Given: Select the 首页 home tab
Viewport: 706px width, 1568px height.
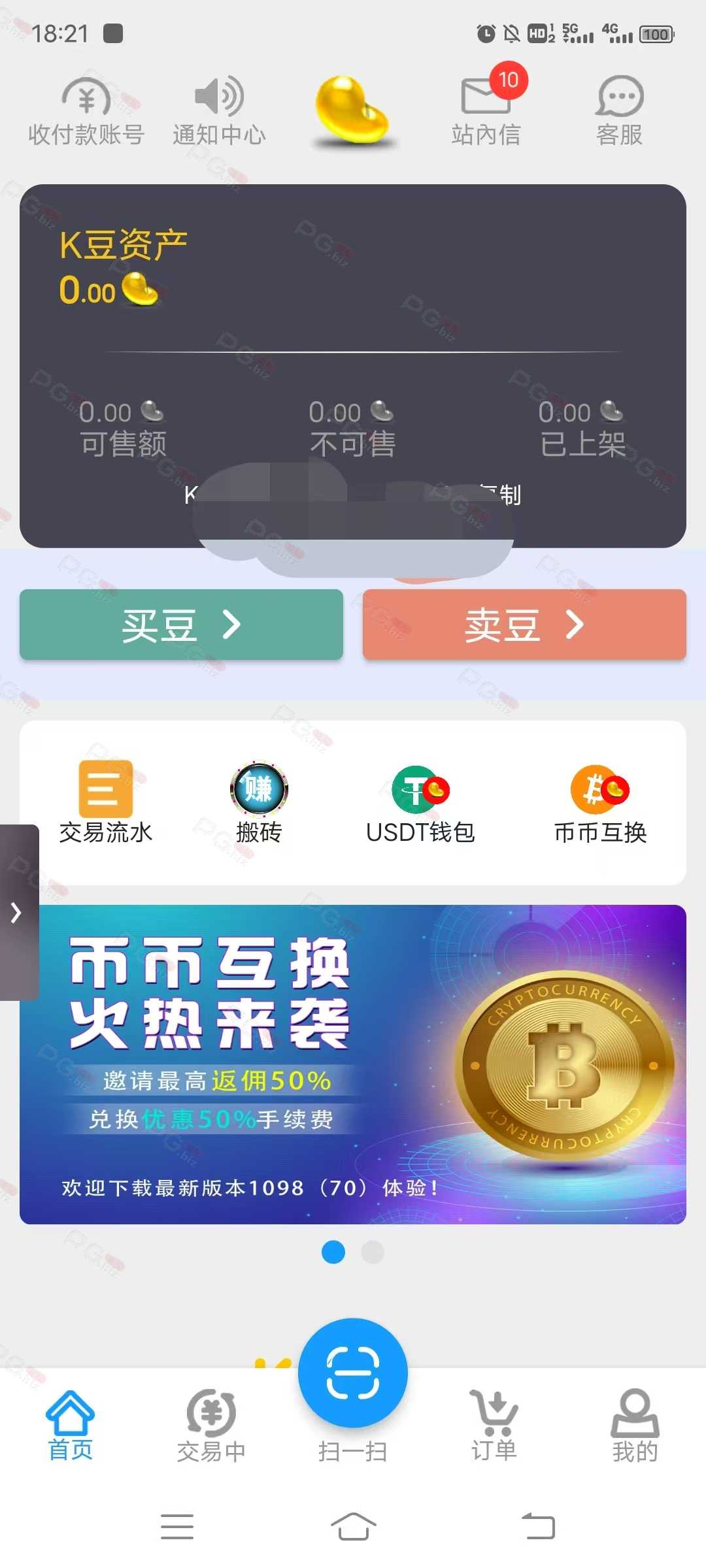Looking at the screenshot, I should [70, 1426].
